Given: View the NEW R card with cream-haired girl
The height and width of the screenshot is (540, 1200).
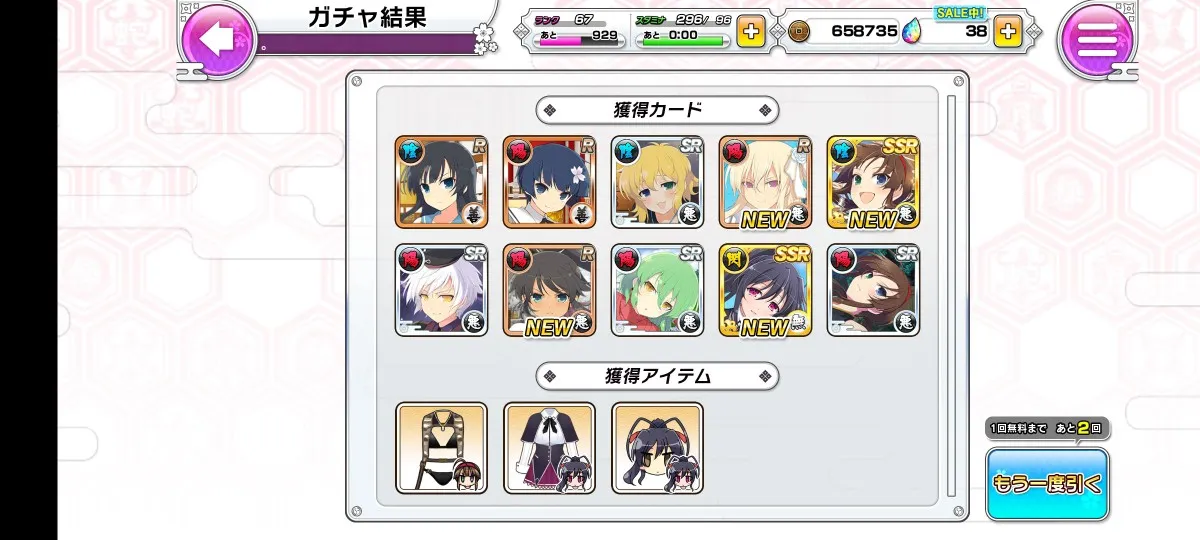Looking at the screenshot, I should pyautogui.click(x=765, y=182).
